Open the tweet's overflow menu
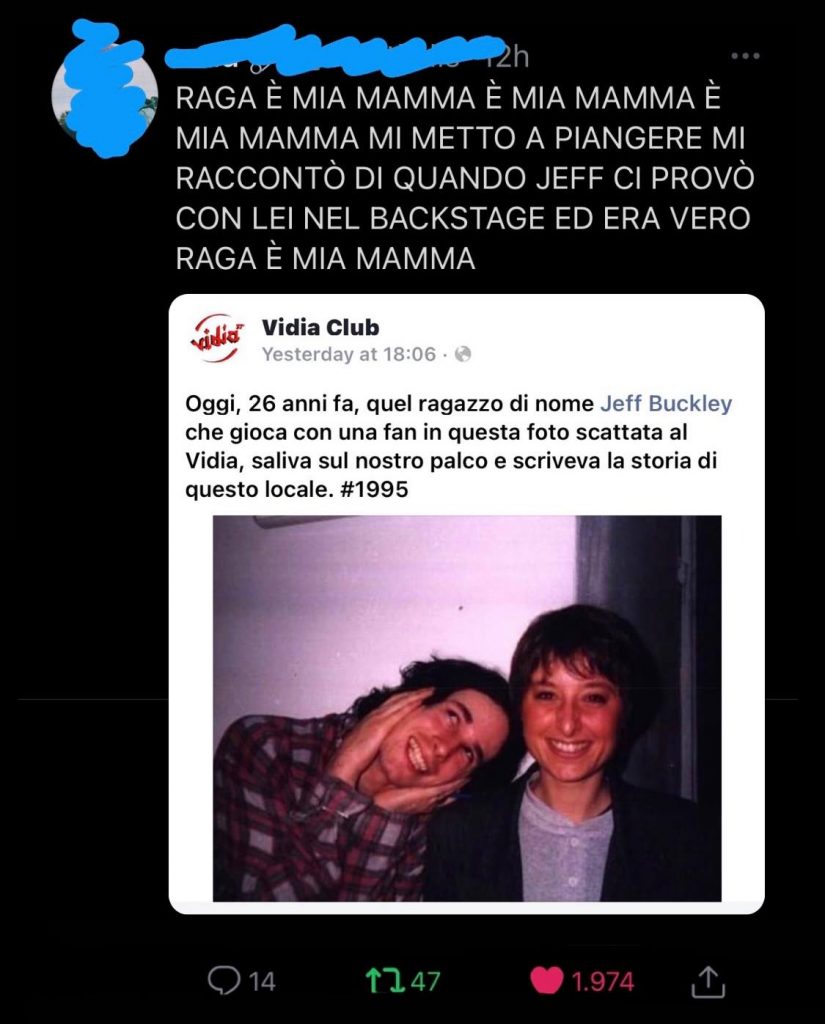Viewport: 825px width, 1024px height. [745, 56]
